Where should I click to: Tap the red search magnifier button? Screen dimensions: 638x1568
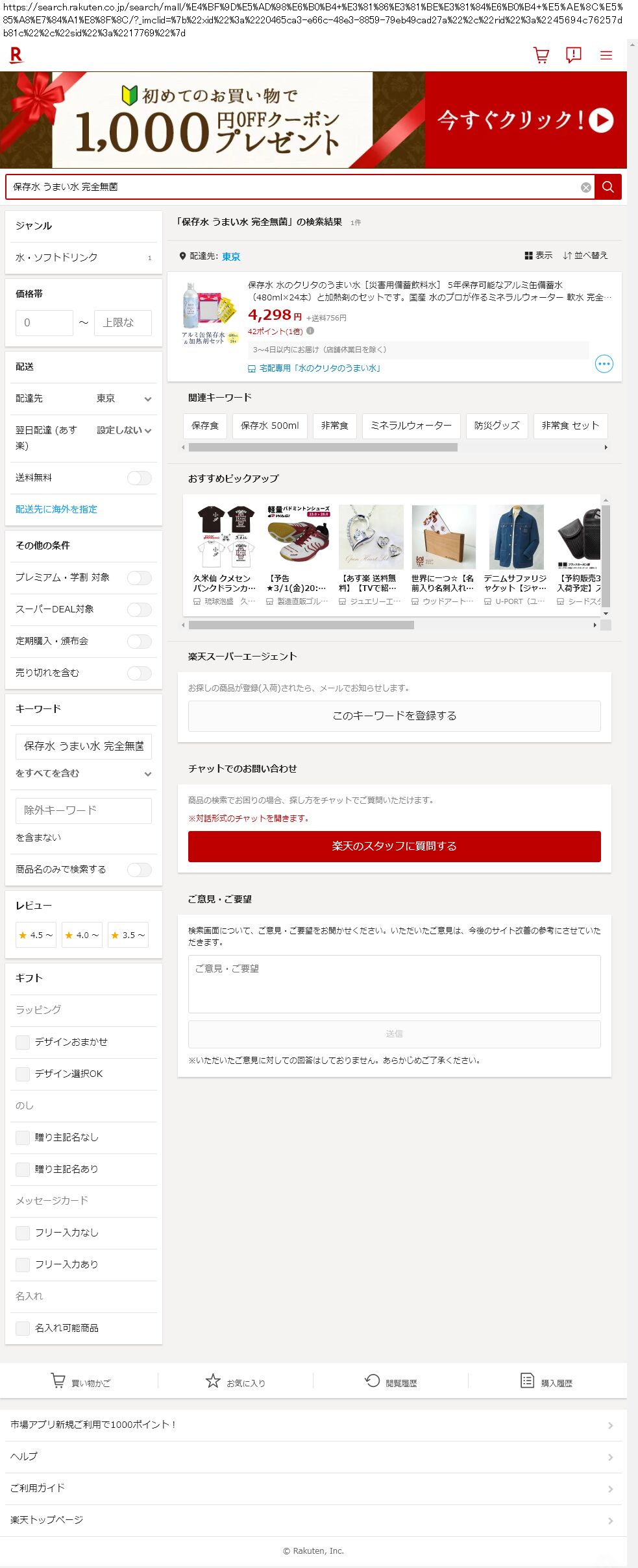(608, 187)
